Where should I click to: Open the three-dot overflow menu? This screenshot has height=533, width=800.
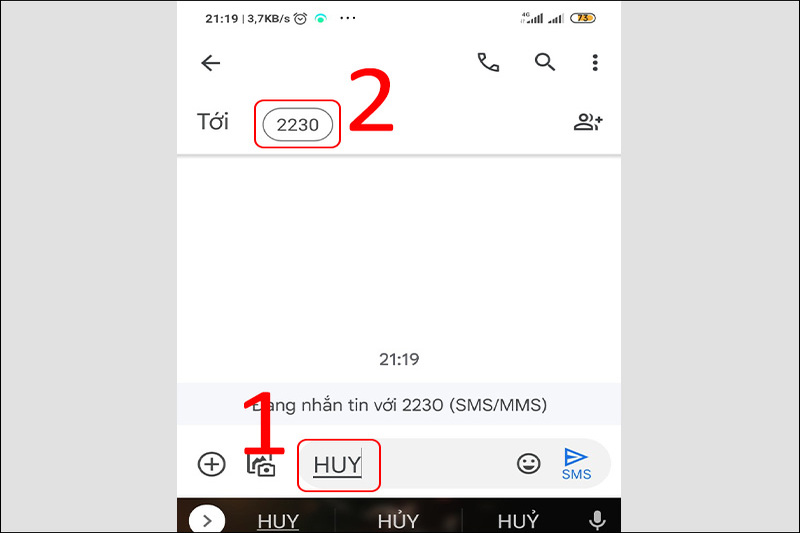click(595, 63)
